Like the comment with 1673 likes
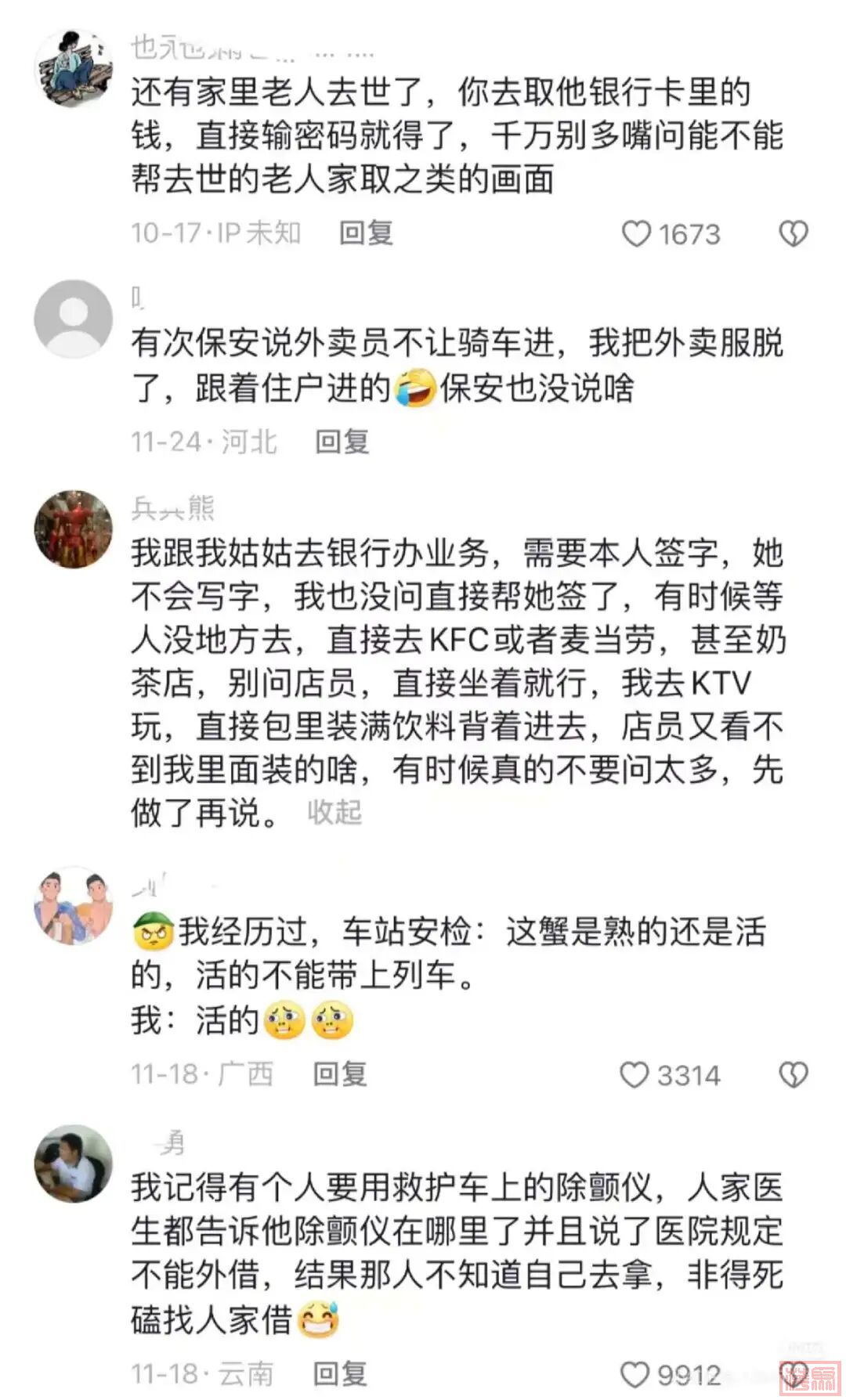 click(x=636, y=233)
